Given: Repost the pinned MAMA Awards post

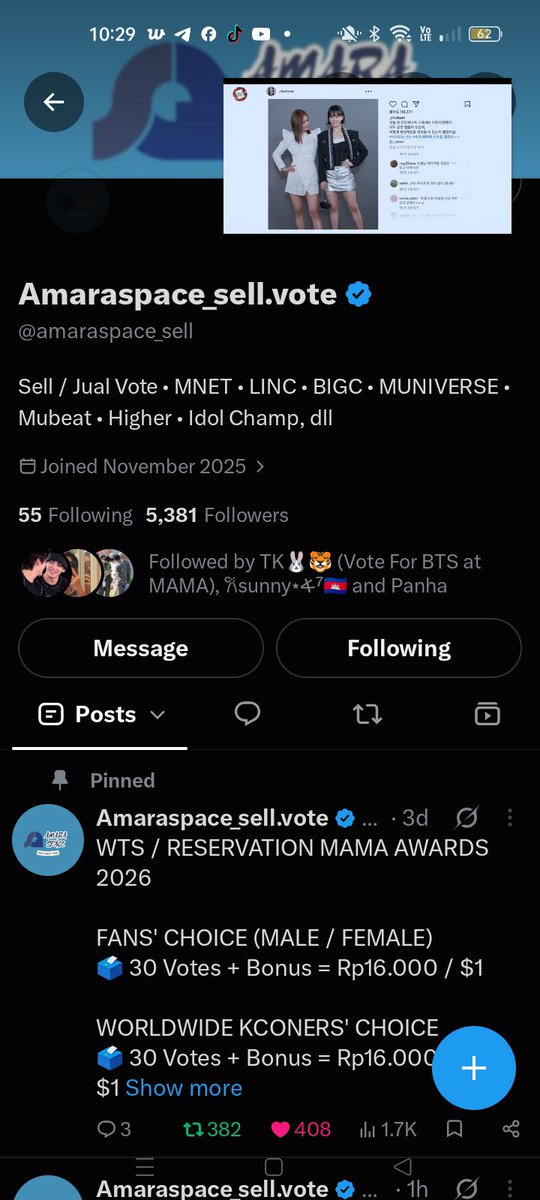Looking at the screenshot, I should [x=212, y=1129].
